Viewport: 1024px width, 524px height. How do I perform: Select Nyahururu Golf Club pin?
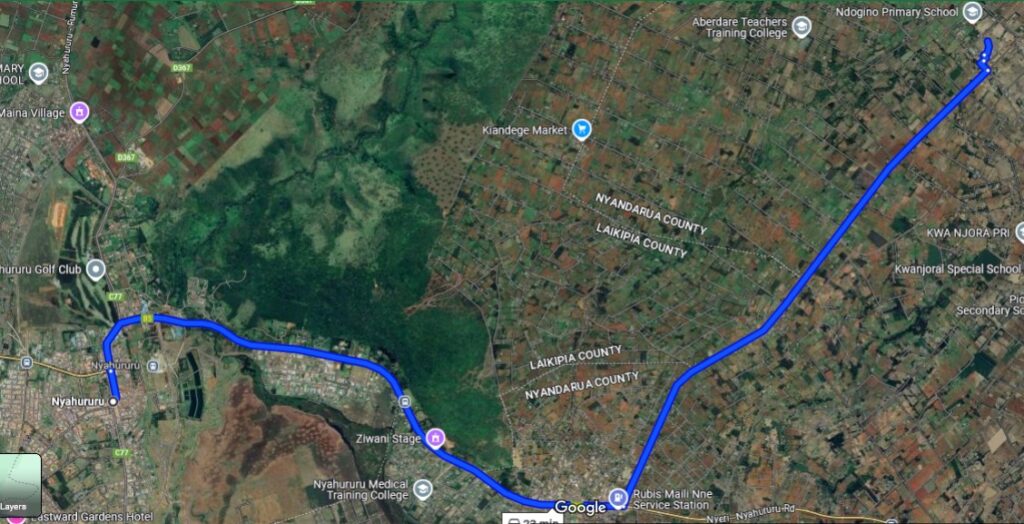95,269
